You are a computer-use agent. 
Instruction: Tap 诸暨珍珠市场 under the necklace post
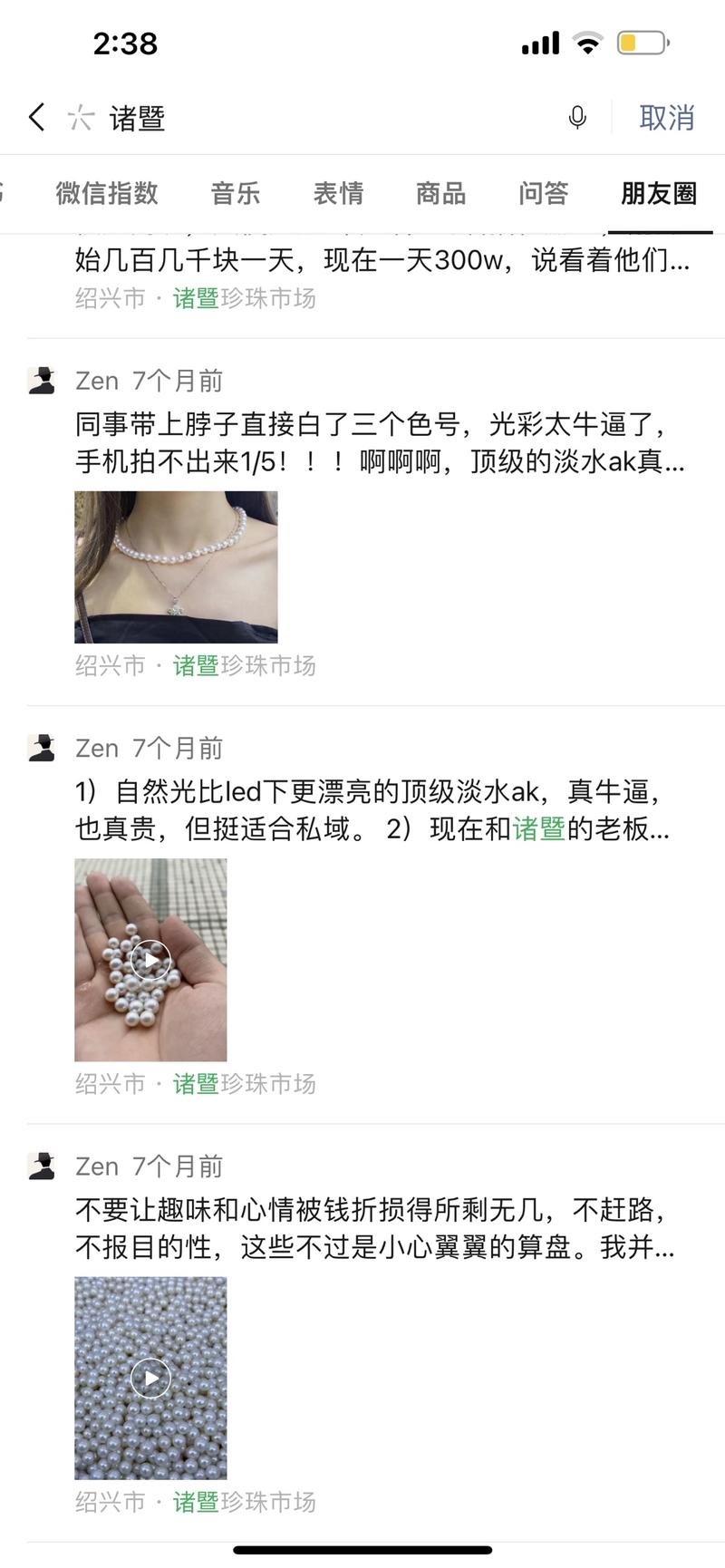coord(243,666)
